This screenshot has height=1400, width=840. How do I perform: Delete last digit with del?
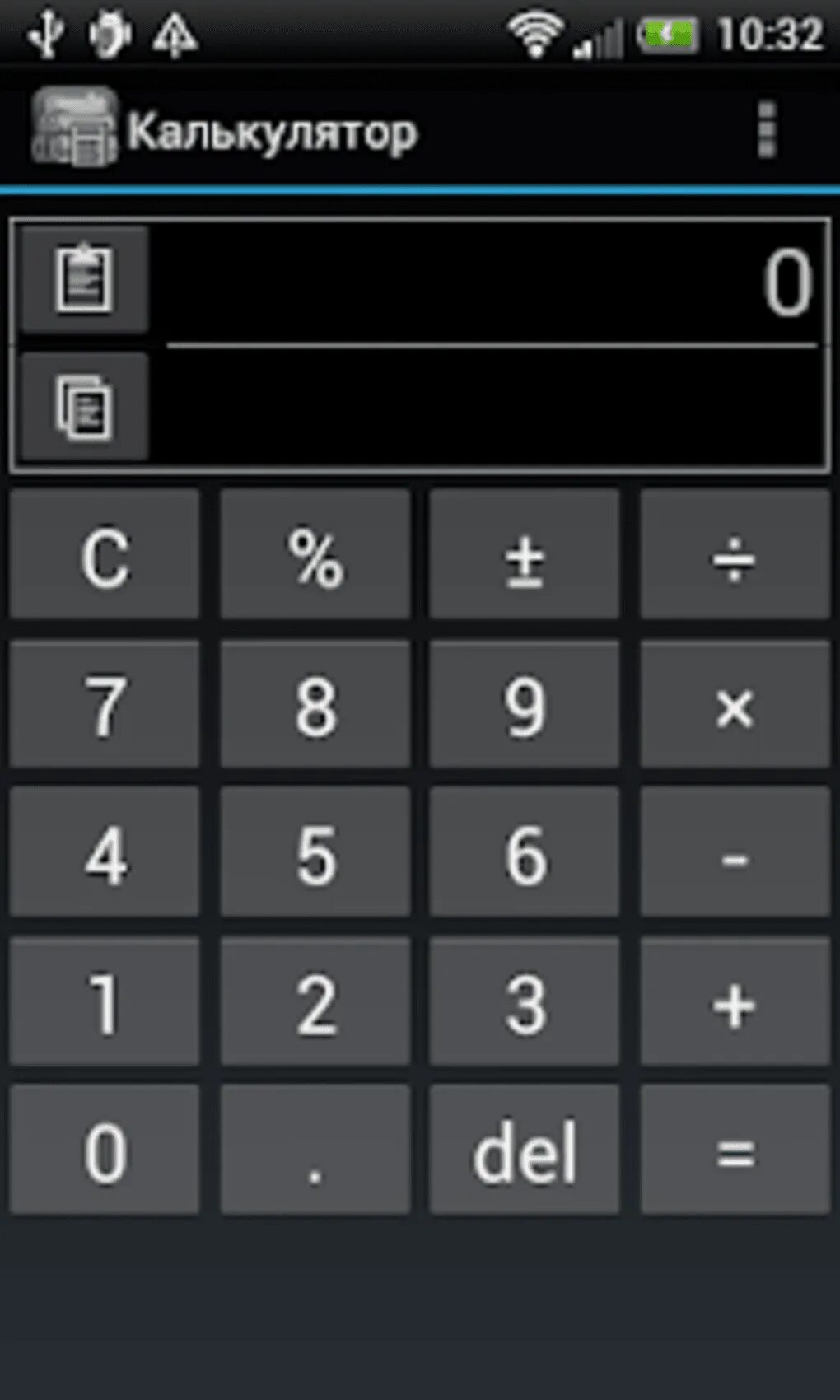pyautogui.click(x=525, y=1150)
